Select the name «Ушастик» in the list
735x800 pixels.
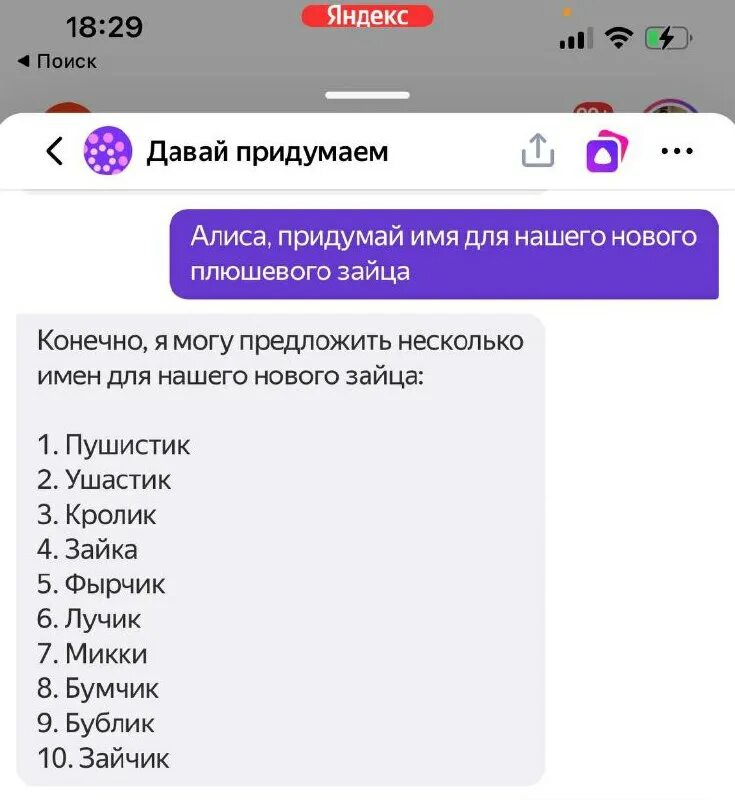108,480
